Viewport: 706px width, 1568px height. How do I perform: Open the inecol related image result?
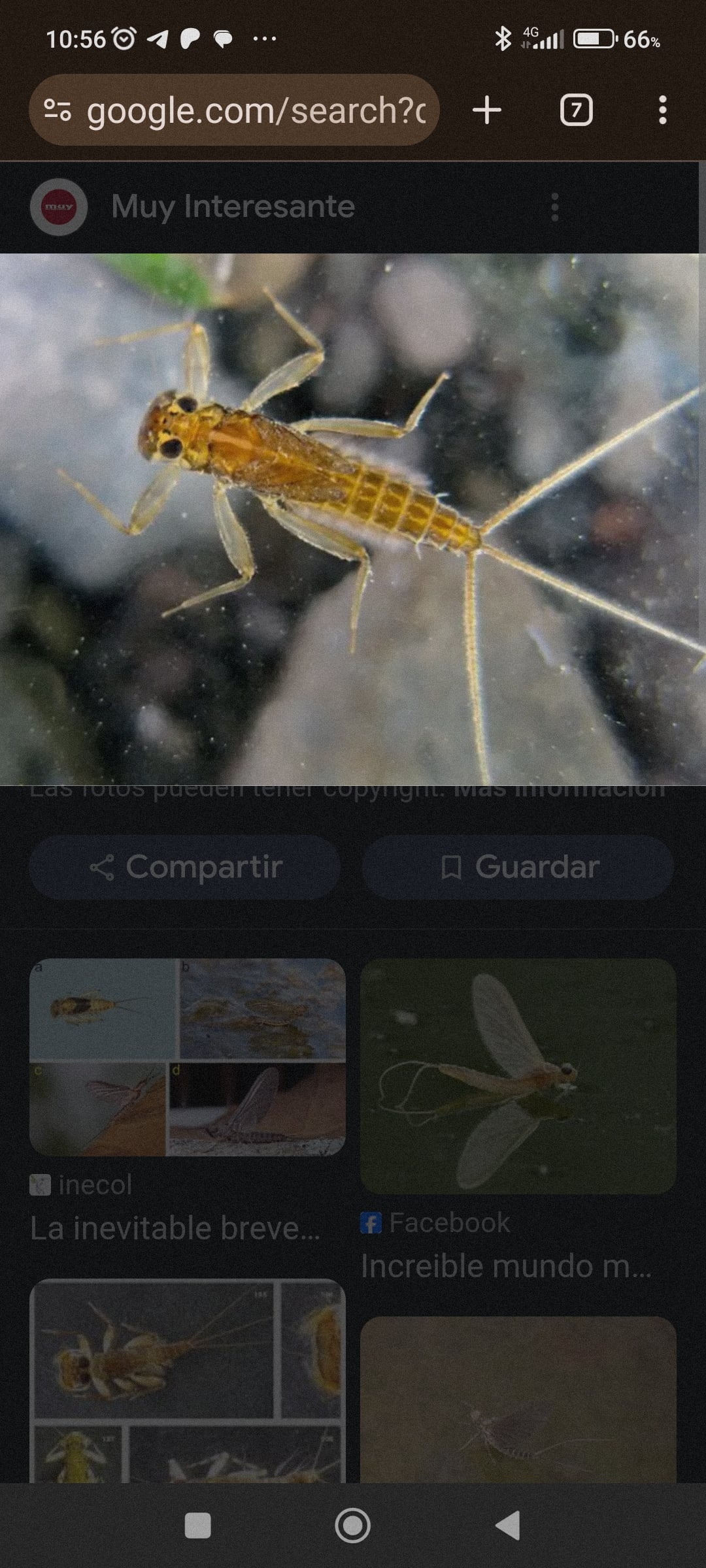point(188,1057)
